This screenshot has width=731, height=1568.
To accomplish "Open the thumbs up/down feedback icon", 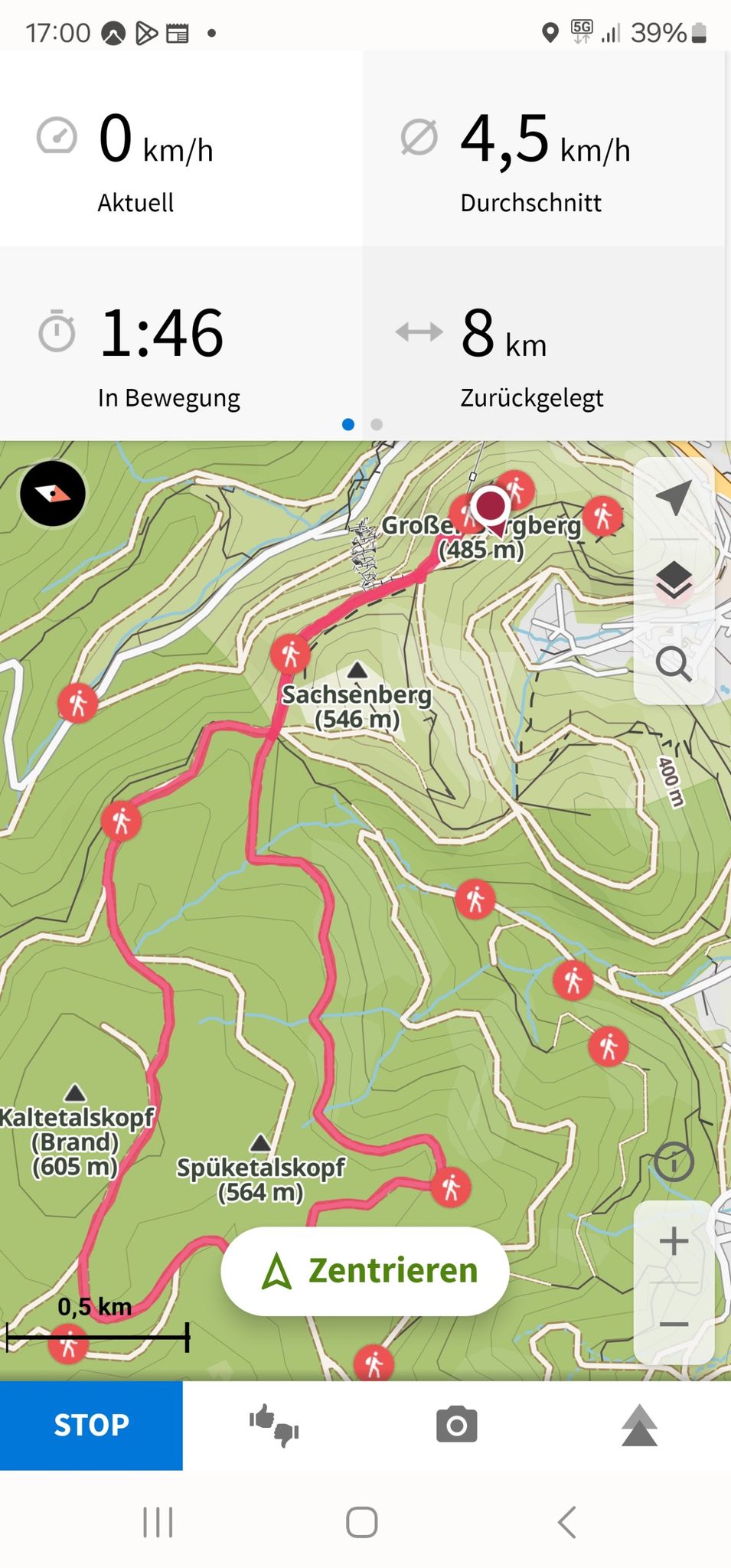I will (274, 1425).
